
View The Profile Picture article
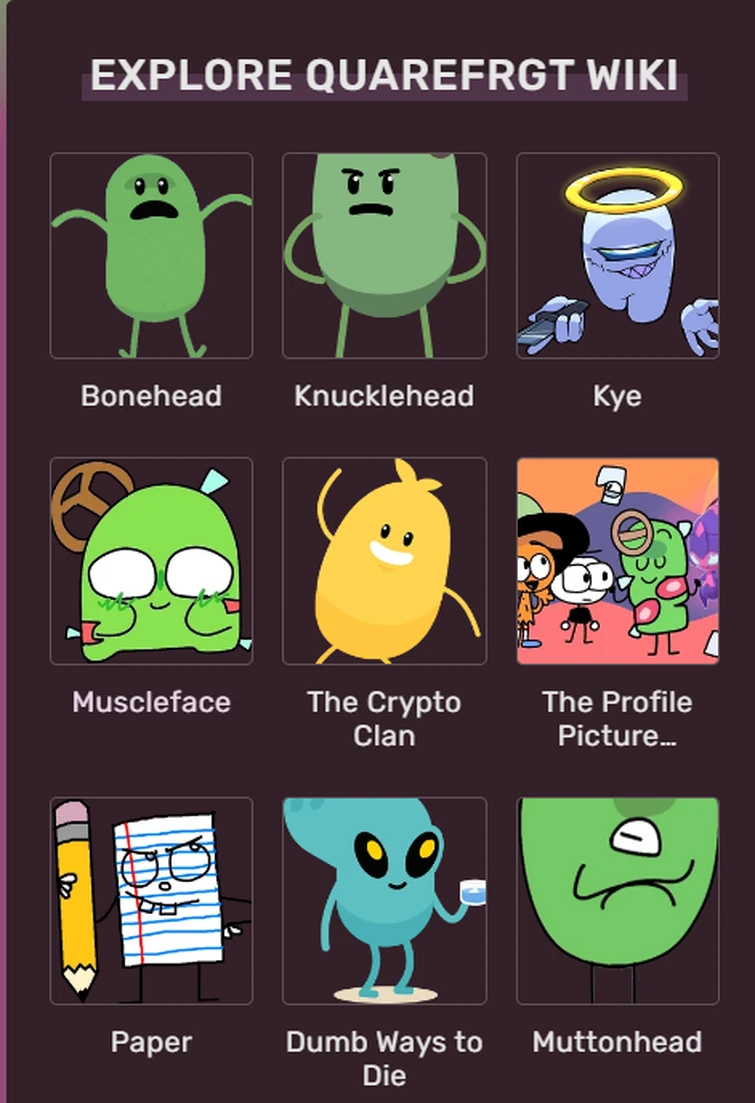(x=617, y=561)
